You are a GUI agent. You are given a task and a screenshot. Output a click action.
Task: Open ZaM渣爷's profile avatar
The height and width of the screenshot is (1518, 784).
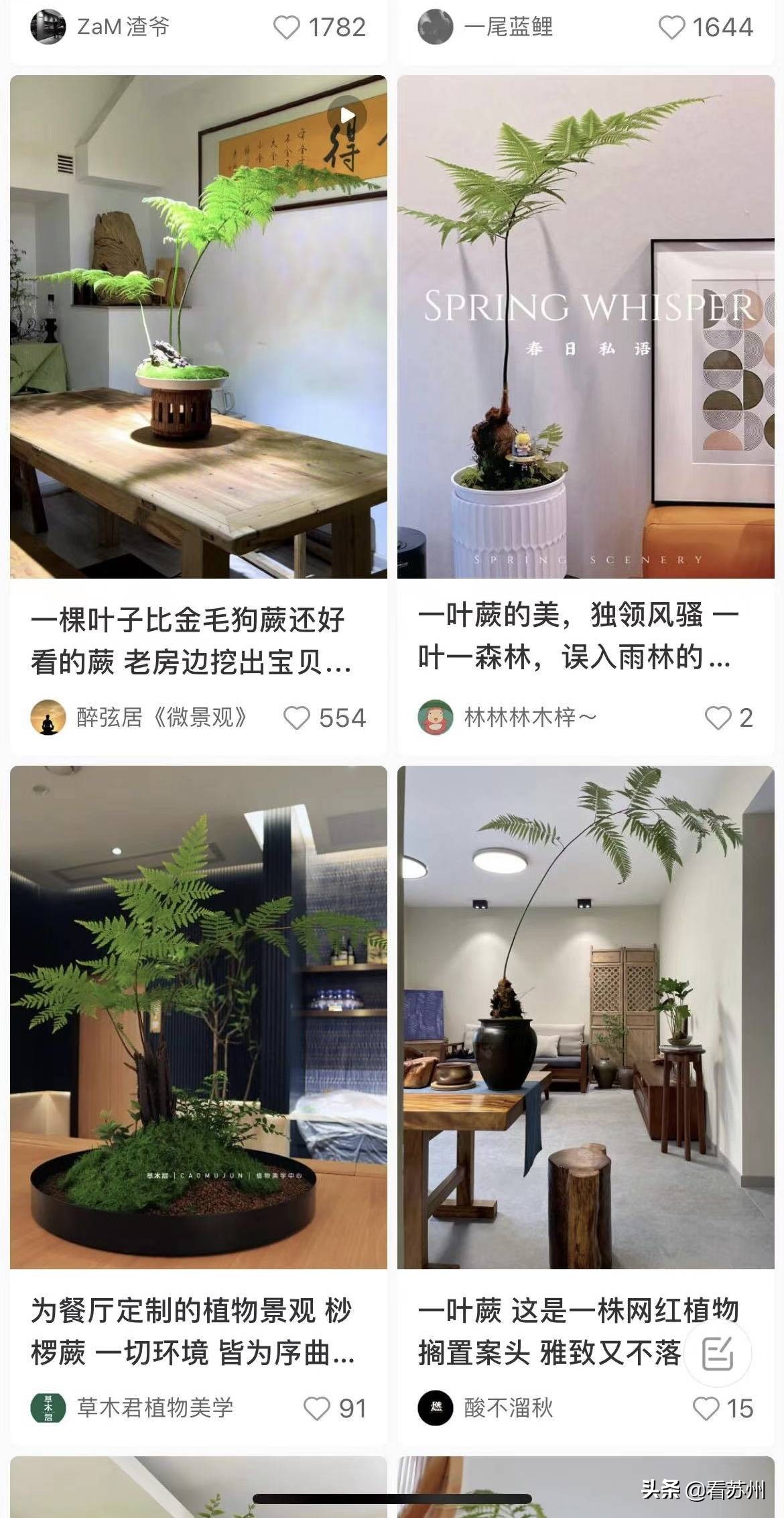[x=48, y=28]
